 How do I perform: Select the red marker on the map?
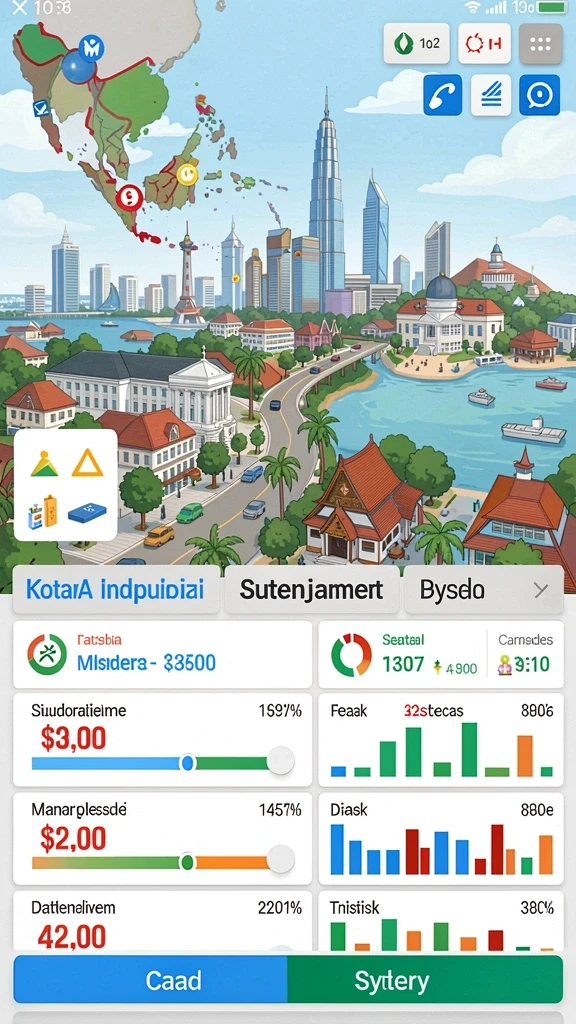click(129, 195)
